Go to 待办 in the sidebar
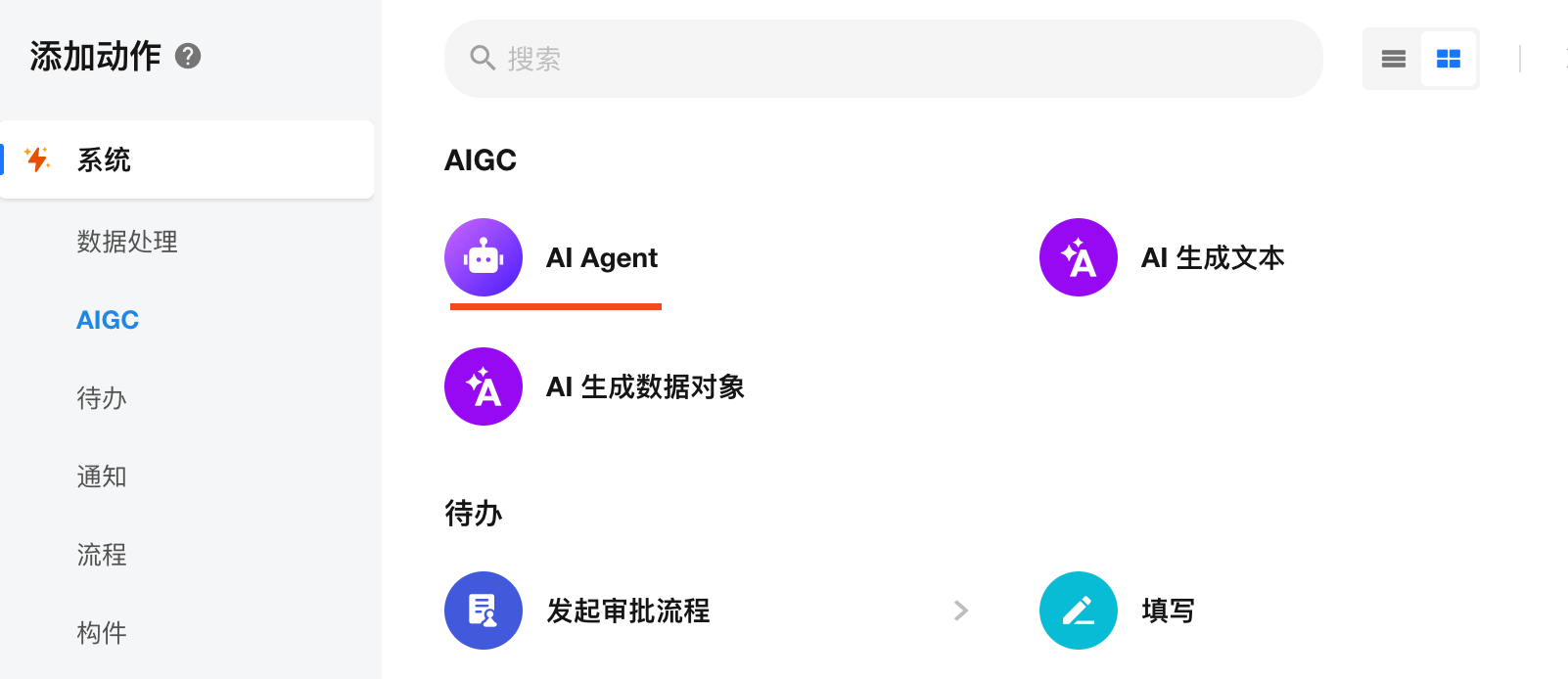The height and width of the screenshot is (679, 1568). tap(102, 398)
